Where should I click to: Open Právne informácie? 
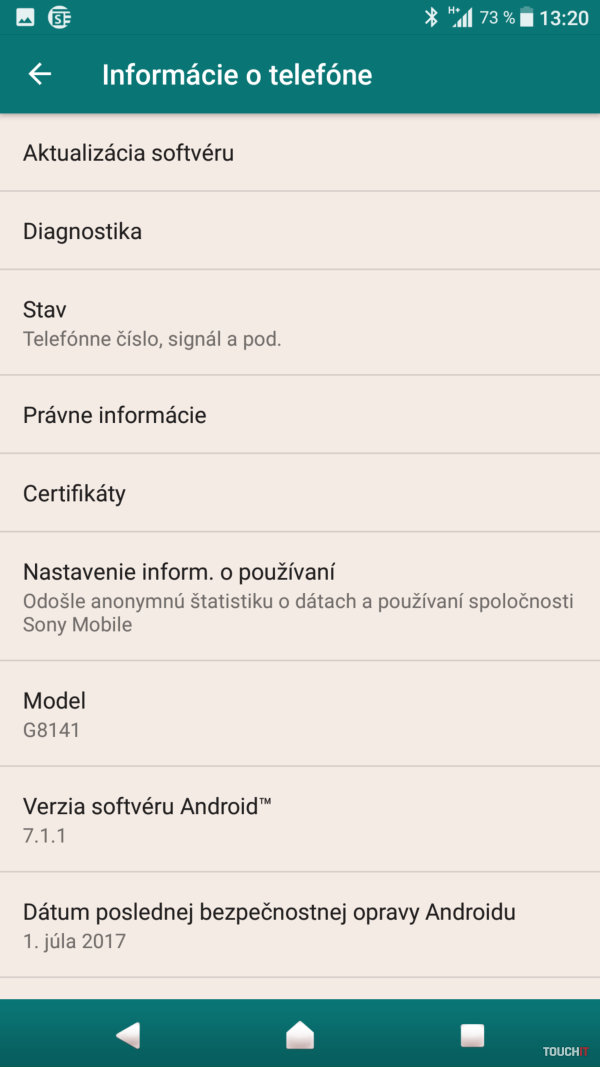(x=300, y=415)
